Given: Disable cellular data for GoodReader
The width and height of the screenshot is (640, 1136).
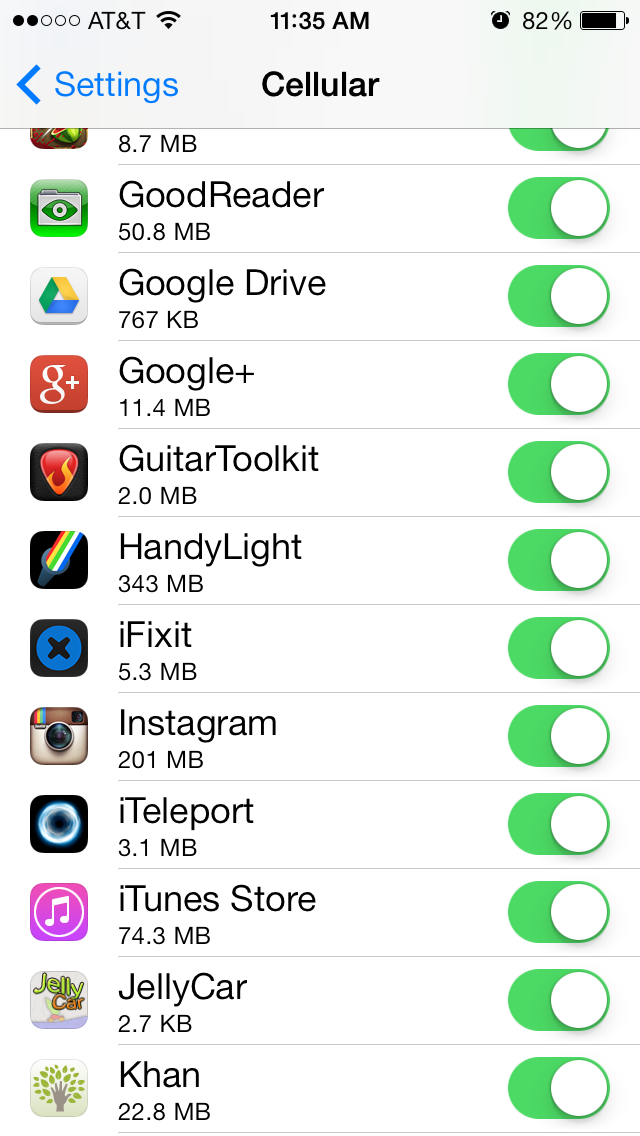Looking at the screenshot, I should pyautogui.click(x=559, y=208).
